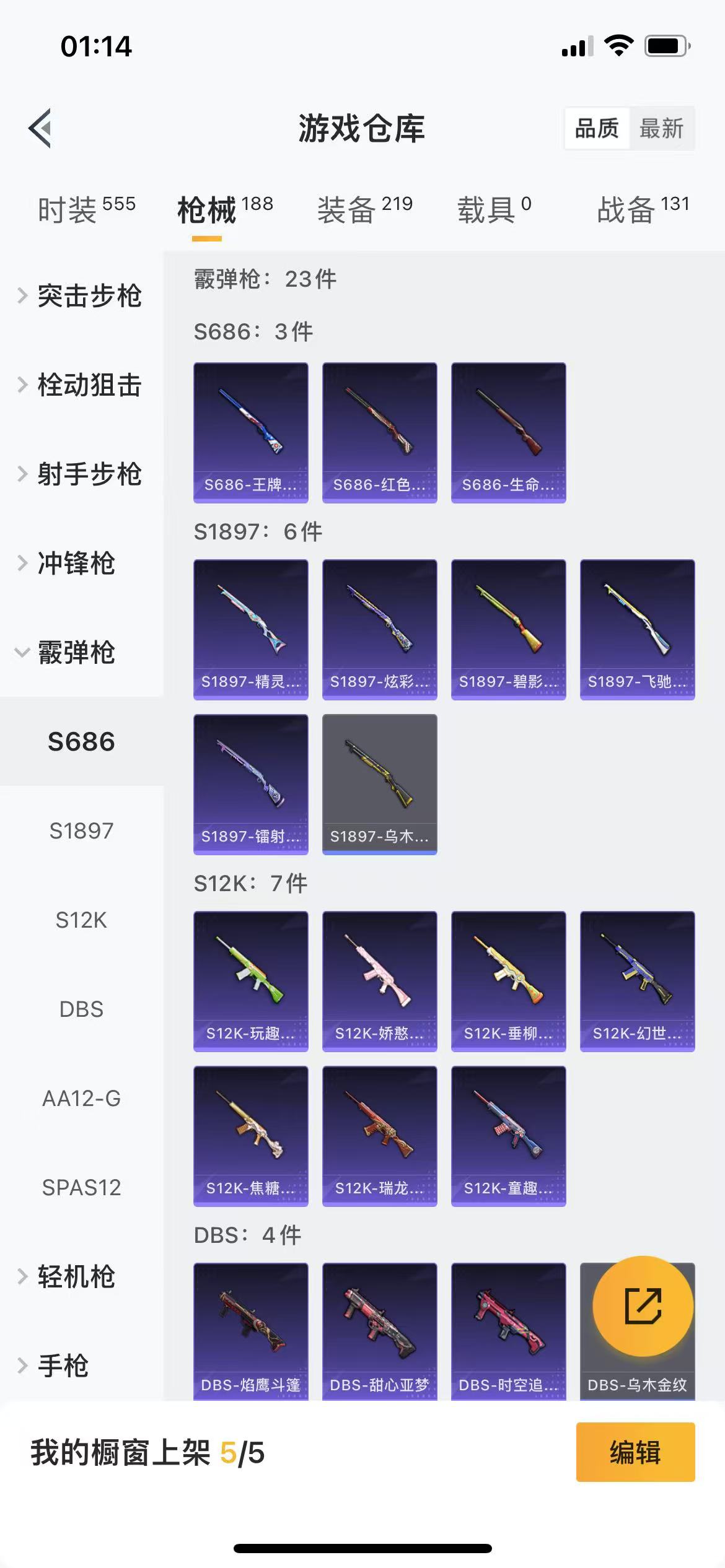Open the S1897-乌木 skin tile
This screenshot has width=725, height=1568.
coord(380,784)
